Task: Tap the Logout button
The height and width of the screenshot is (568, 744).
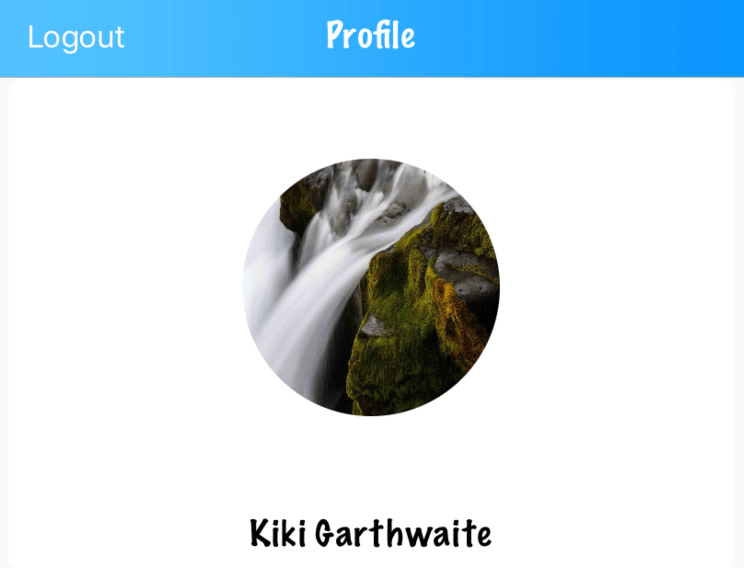Action: click(x=76, y=37)
